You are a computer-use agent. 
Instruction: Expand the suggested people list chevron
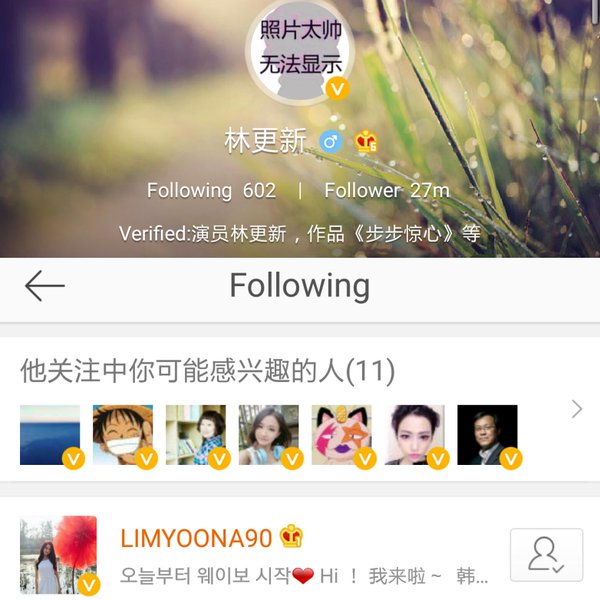[x=576, y=408]
